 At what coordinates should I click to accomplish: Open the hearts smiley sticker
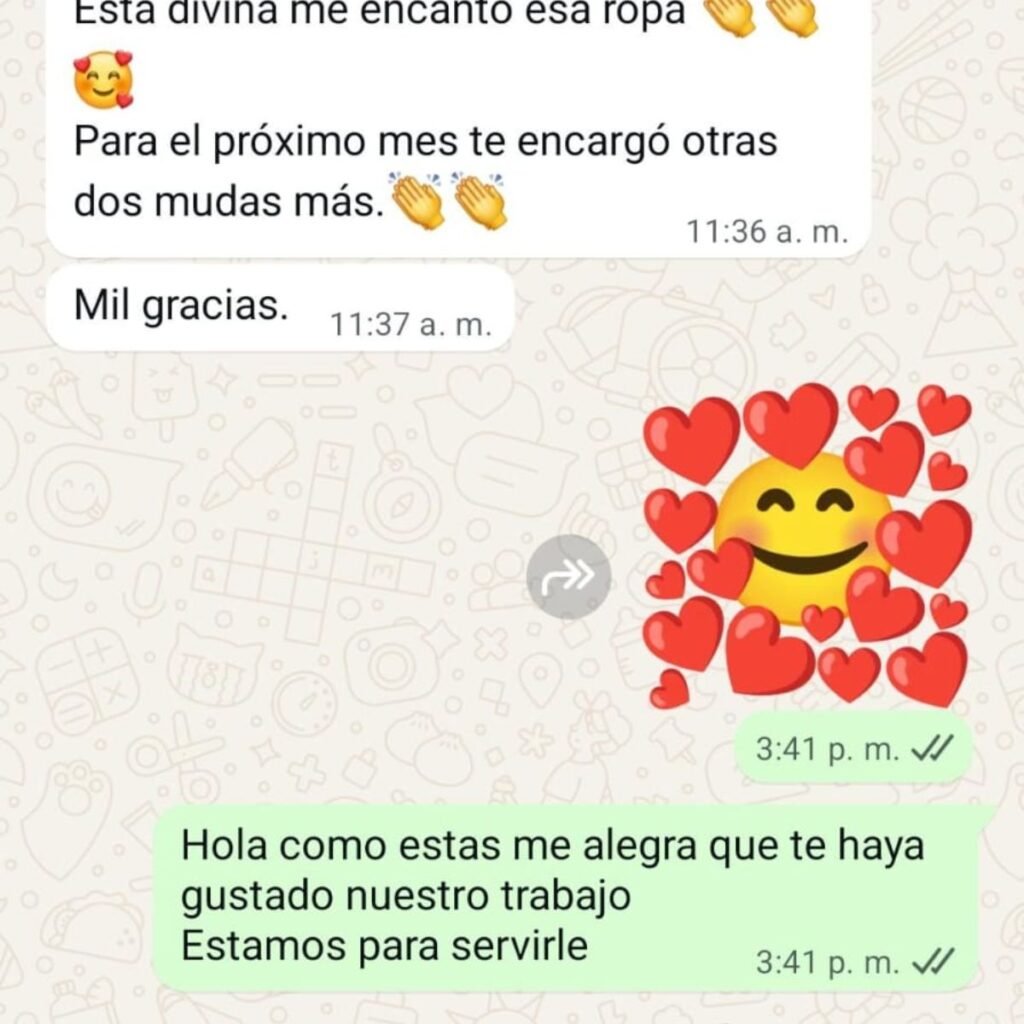coord(806,546)
